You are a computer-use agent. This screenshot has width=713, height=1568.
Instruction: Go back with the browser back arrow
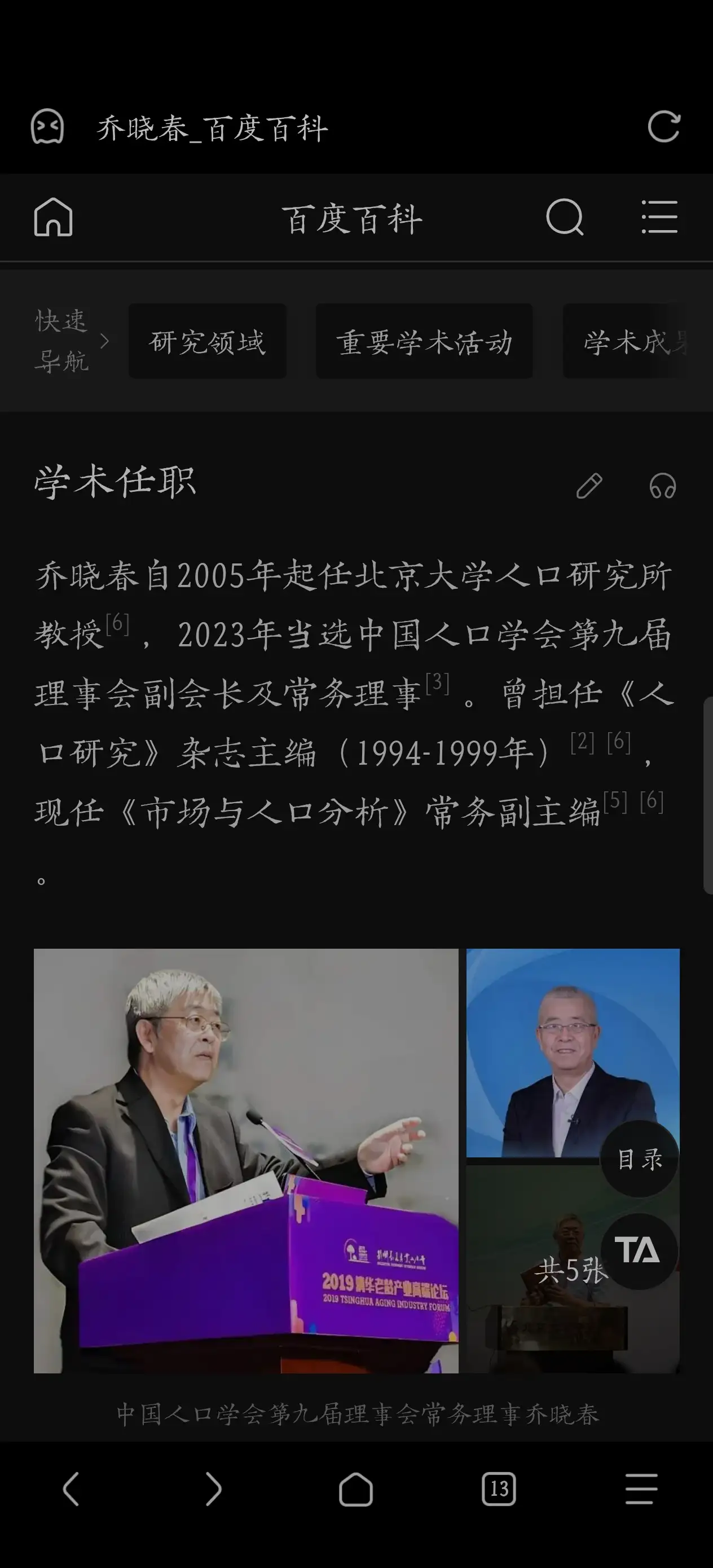tap(71, 1489)
